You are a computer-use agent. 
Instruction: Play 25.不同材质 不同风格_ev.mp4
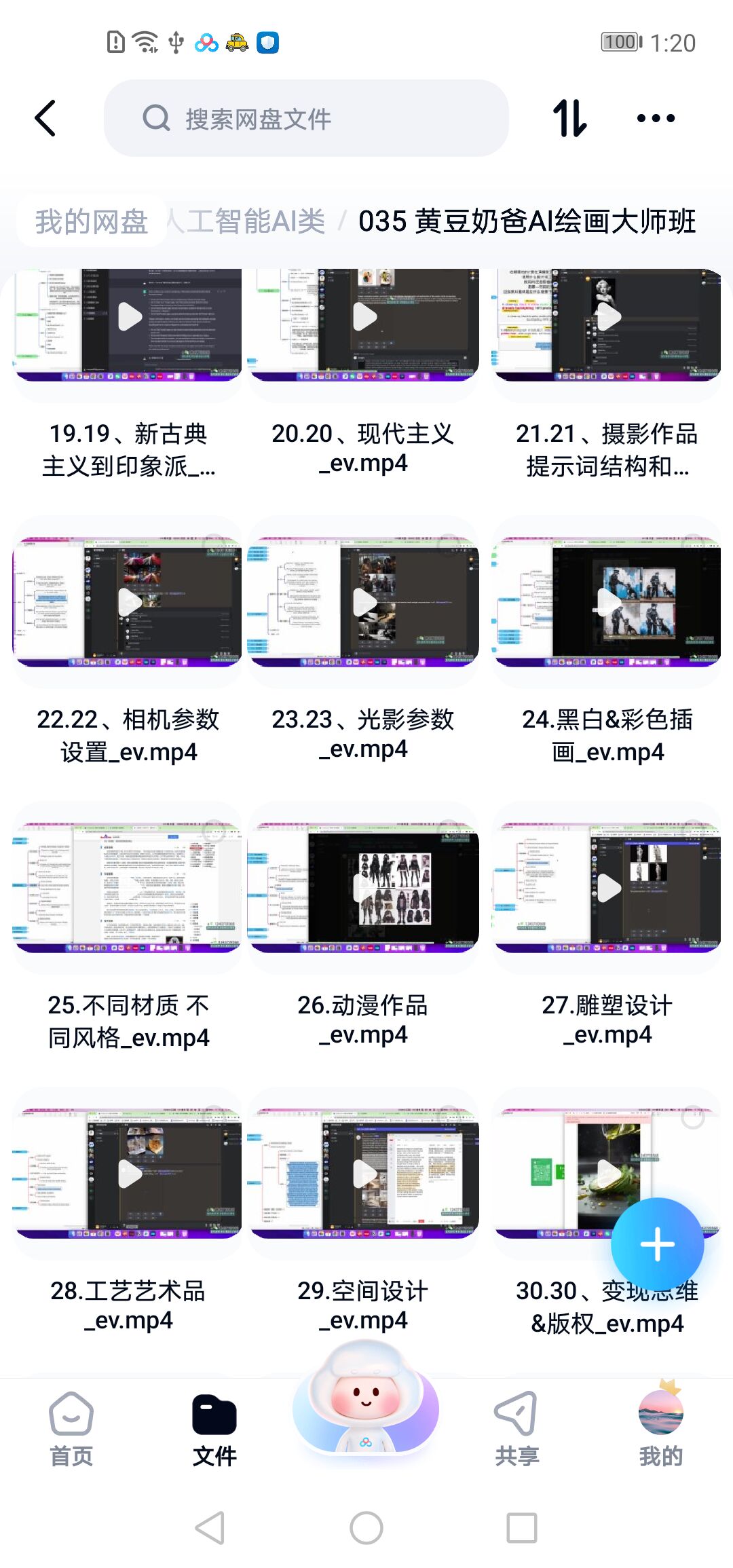pos(129,888)
